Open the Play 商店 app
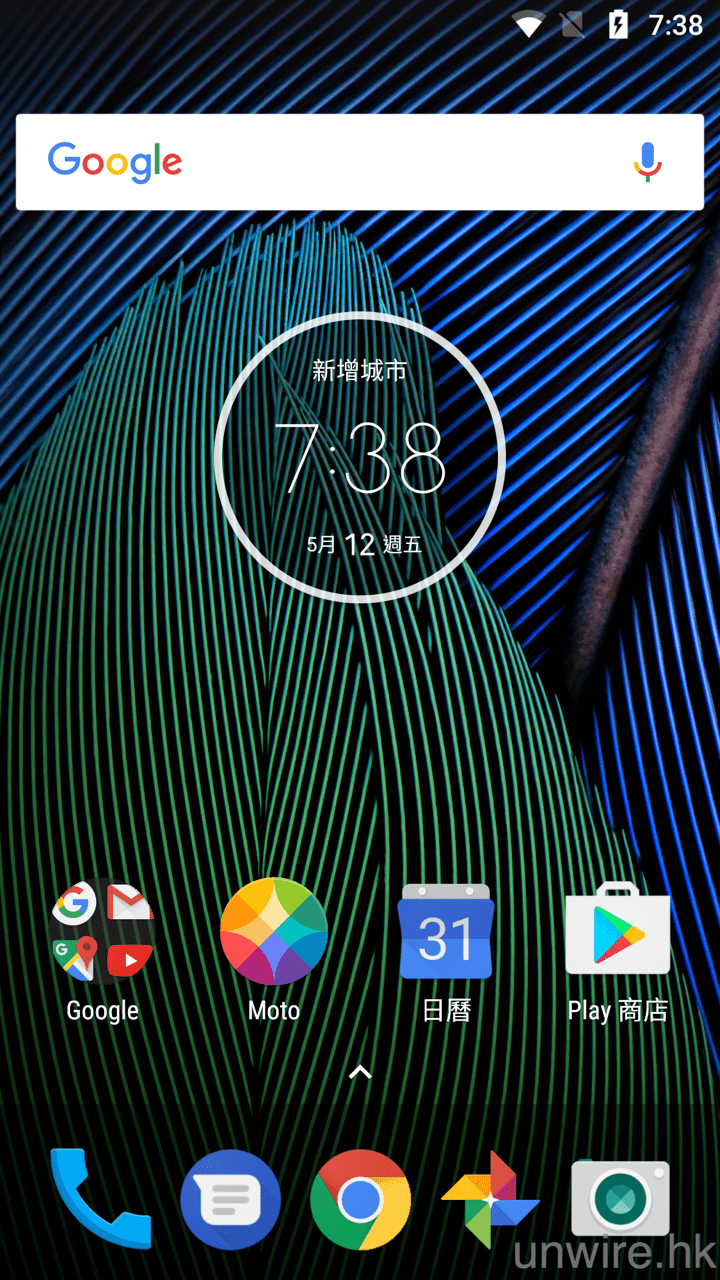The height and width of the screenshot is (1280, 720). [617, 932]
